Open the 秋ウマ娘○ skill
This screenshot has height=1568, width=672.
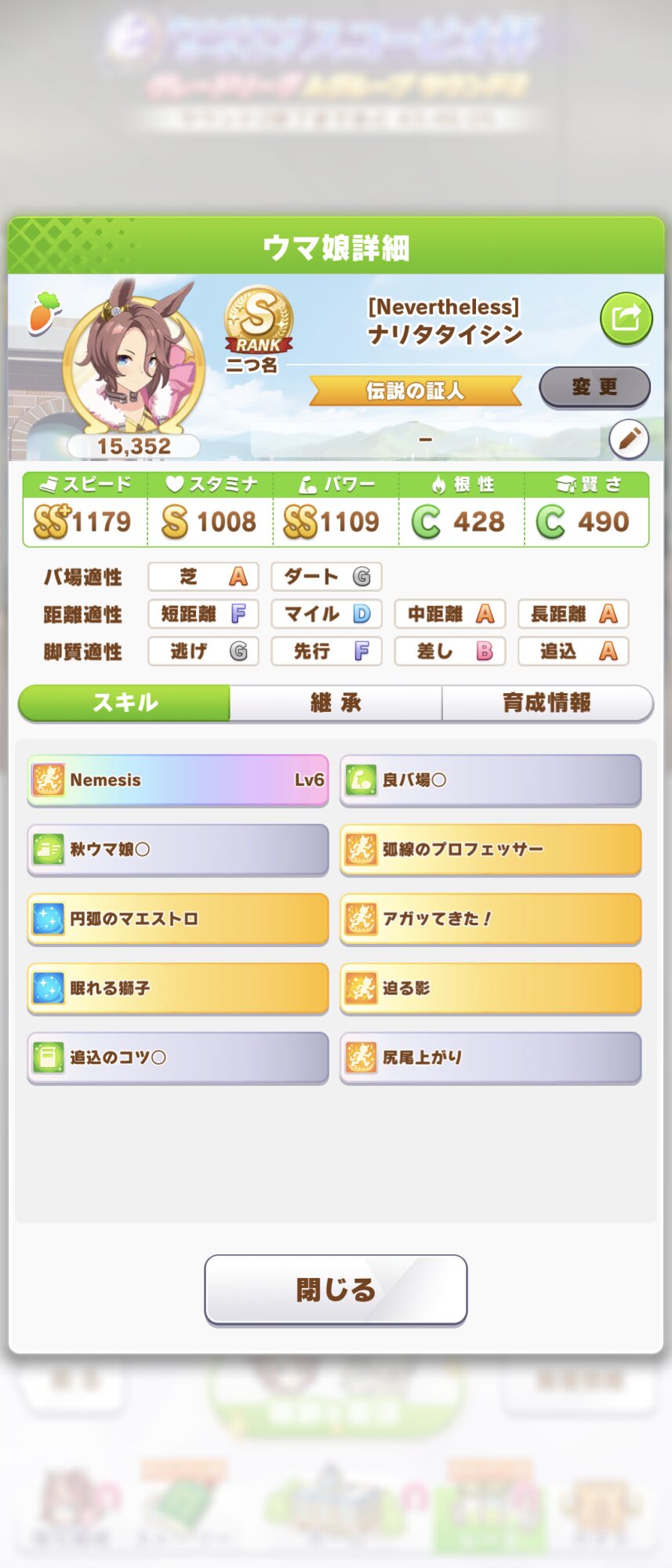tap(178, 849)
